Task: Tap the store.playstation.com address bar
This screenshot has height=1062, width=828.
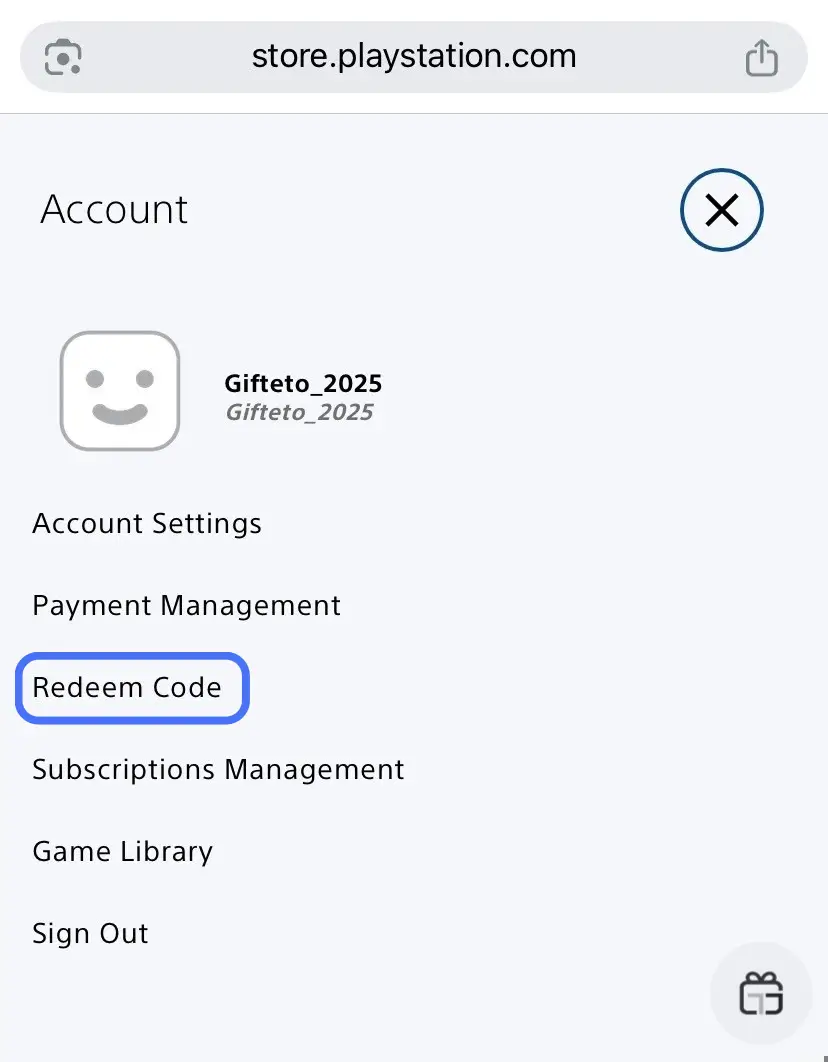Action: (413, 56)
